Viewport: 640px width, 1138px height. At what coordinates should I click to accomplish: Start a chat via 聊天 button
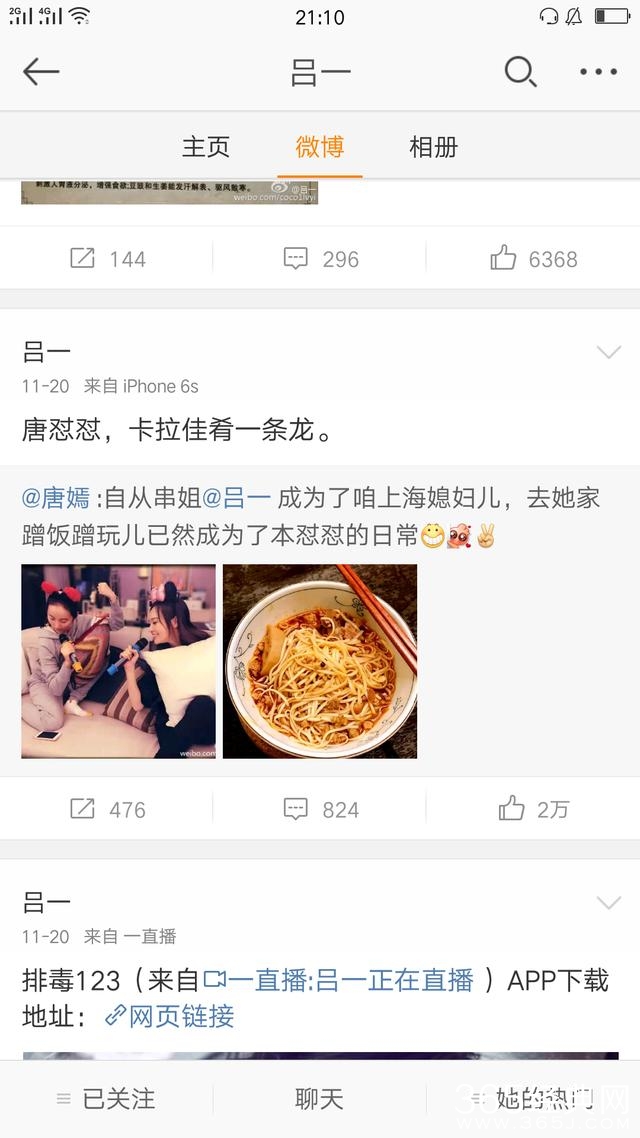click(x=320, y=1099)
